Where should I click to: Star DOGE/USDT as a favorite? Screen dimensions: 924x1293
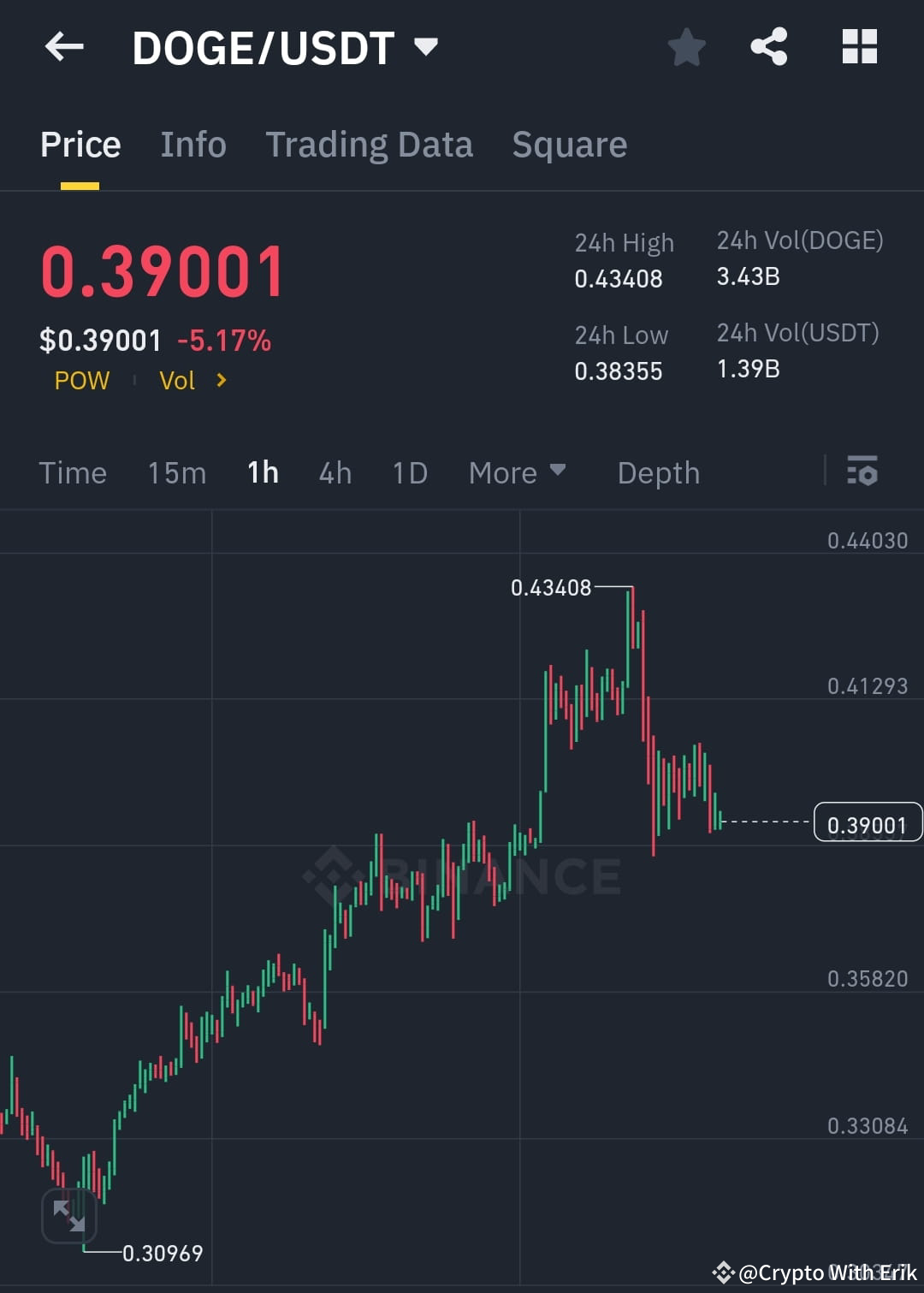pyautogui.click(x=686, y=47)
